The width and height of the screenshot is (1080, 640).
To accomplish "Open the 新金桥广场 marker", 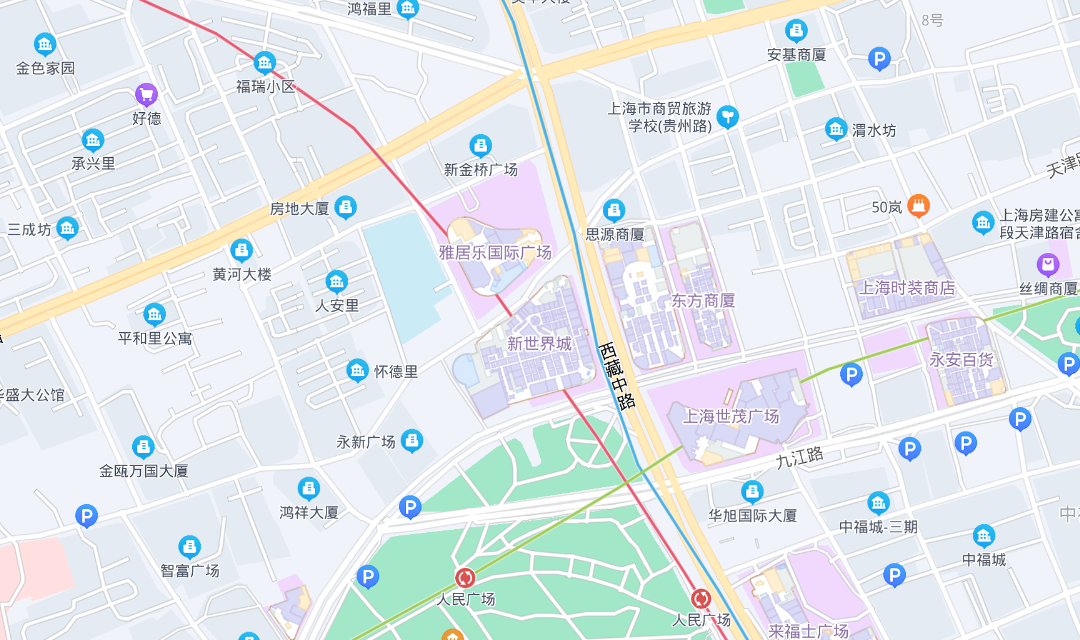I will point(481,146).
